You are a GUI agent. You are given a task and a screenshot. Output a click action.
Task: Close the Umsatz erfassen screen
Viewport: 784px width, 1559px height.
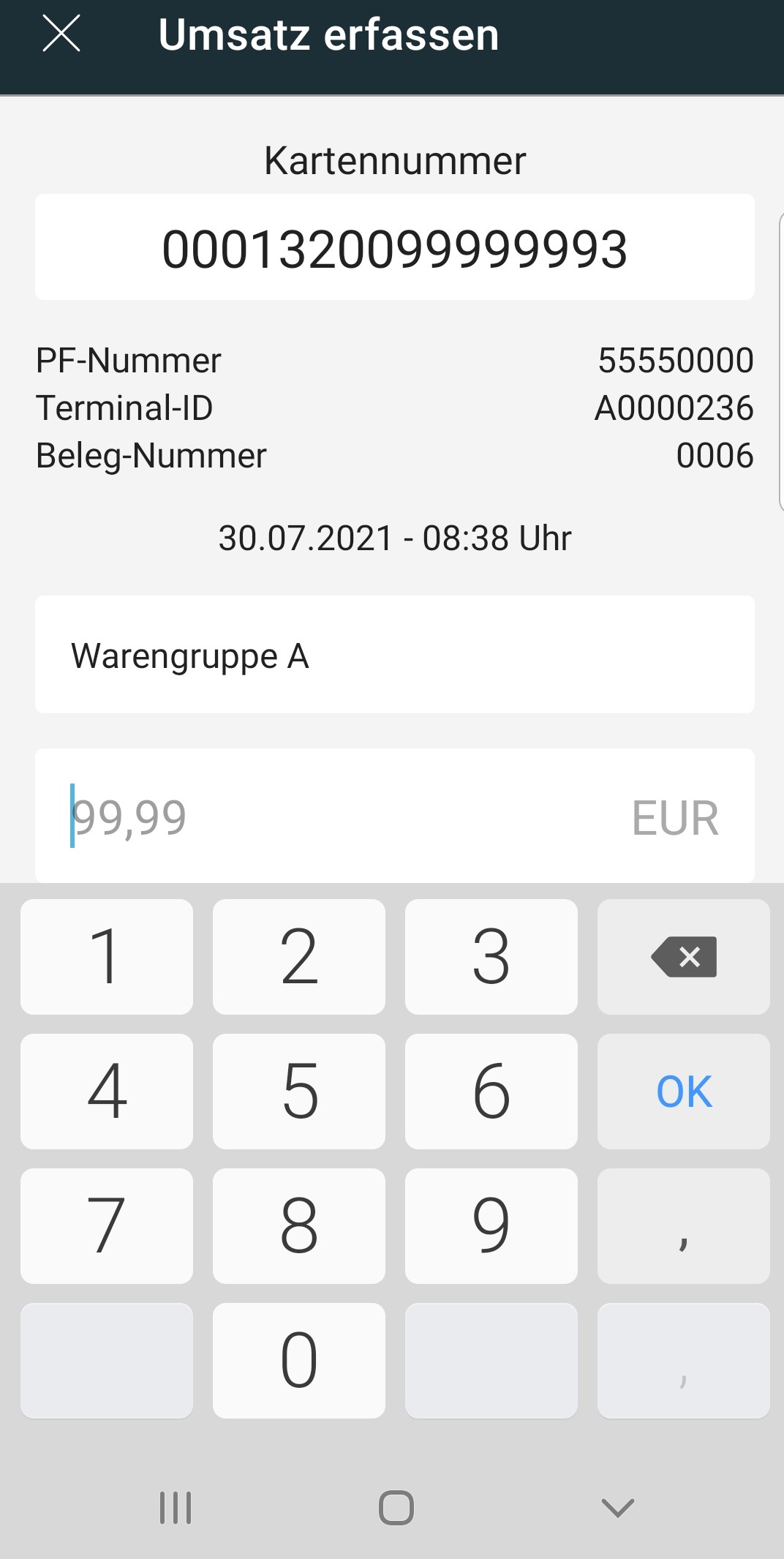tap(61, 34)
